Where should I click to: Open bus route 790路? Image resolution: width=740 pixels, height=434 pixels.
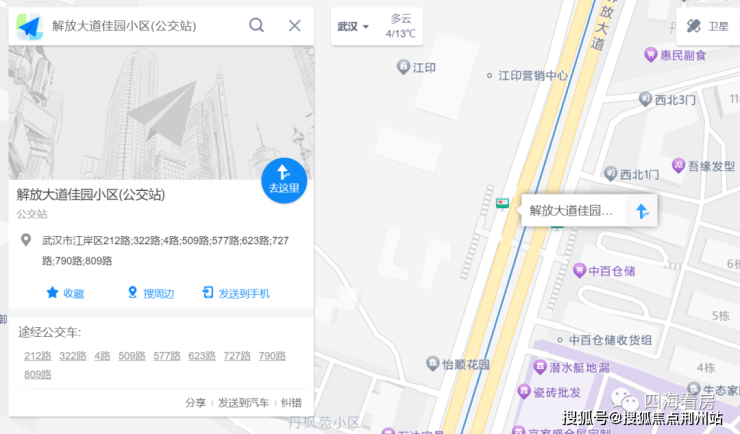[272, 356]
